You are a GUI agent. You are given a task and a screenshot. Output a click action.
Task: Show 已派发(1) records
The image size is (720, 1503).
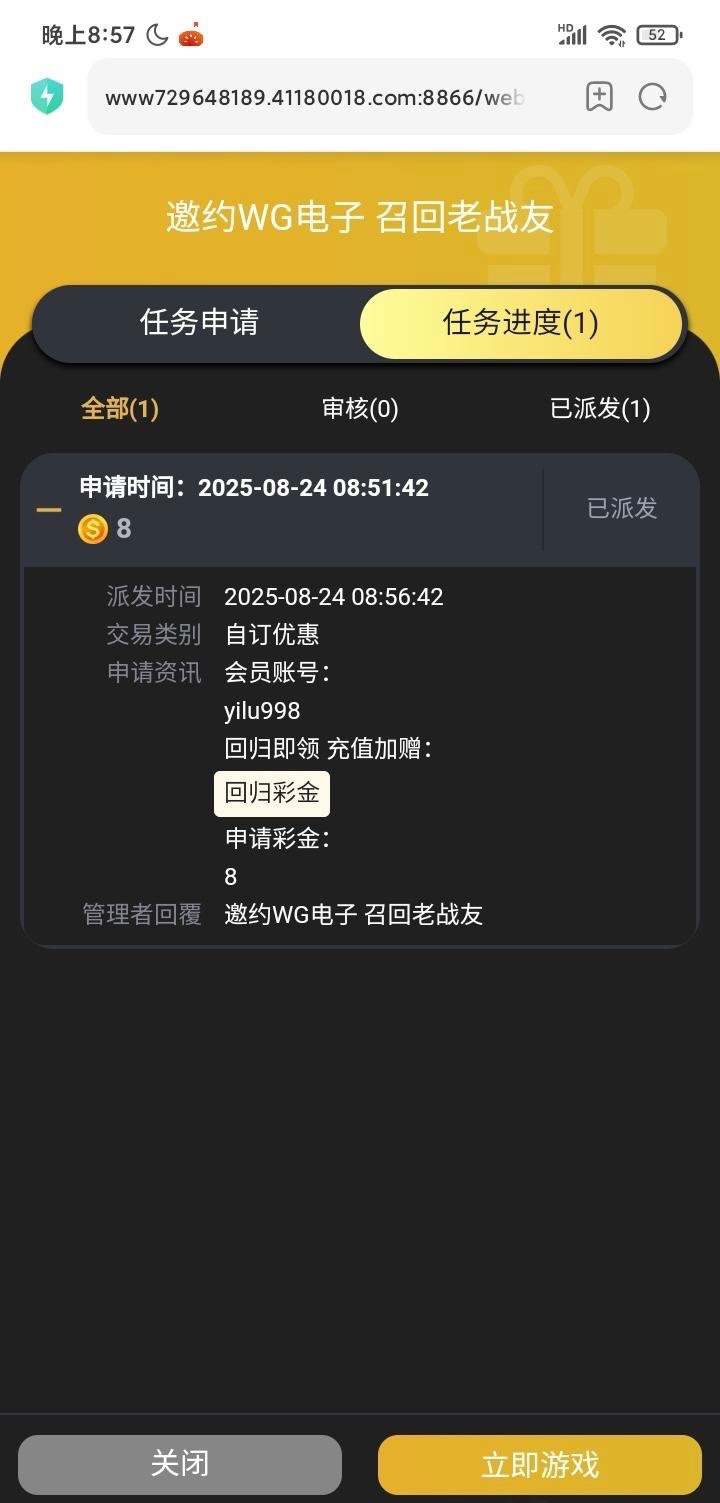[x=600, y=409]
